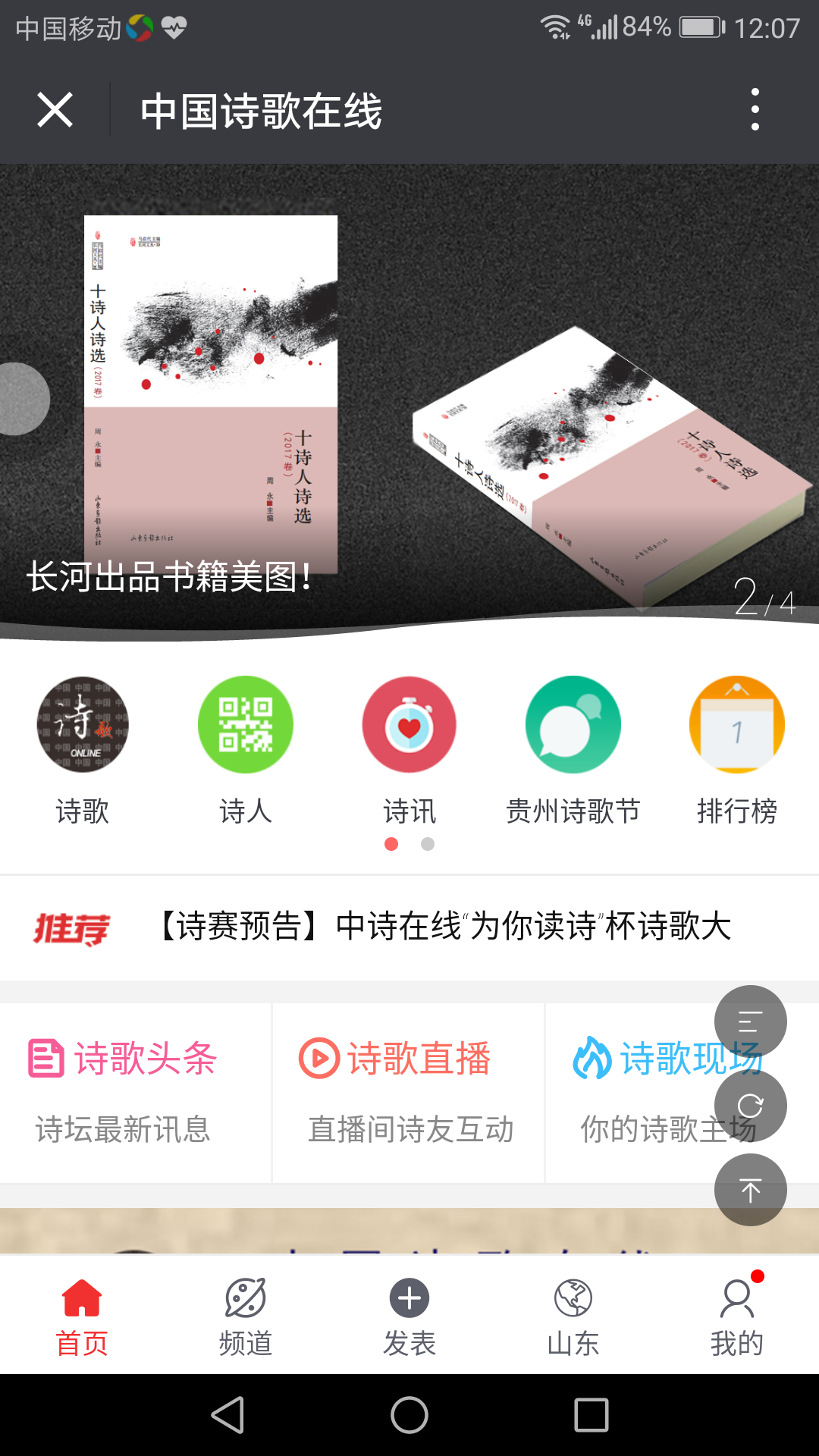
Task: Go to the 我的 profile tab
Action: pyautogui.click(x=736, y=1316)
